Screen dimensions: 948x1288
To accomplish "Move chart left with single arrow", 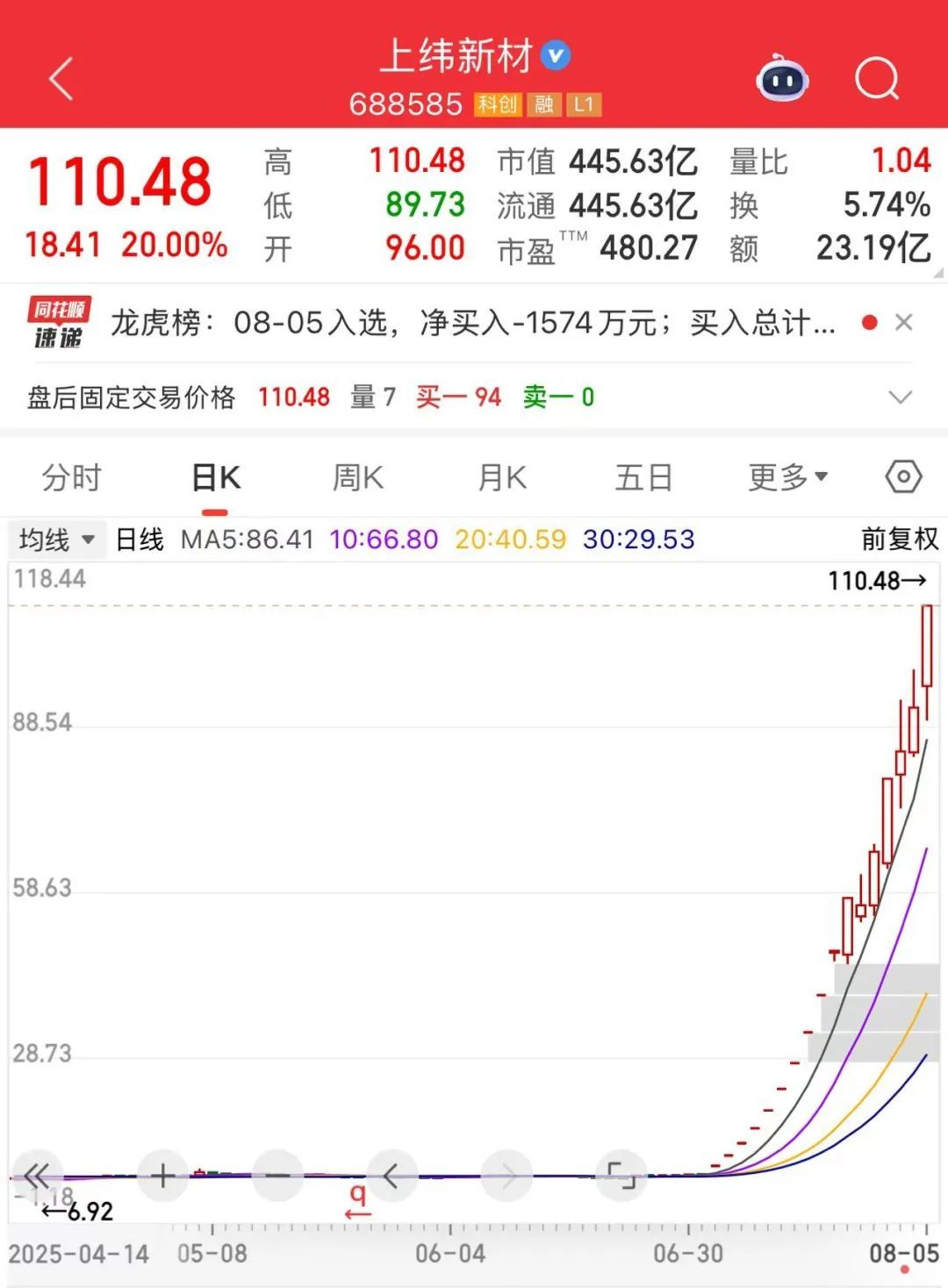I will click(x=391, y=1176).
